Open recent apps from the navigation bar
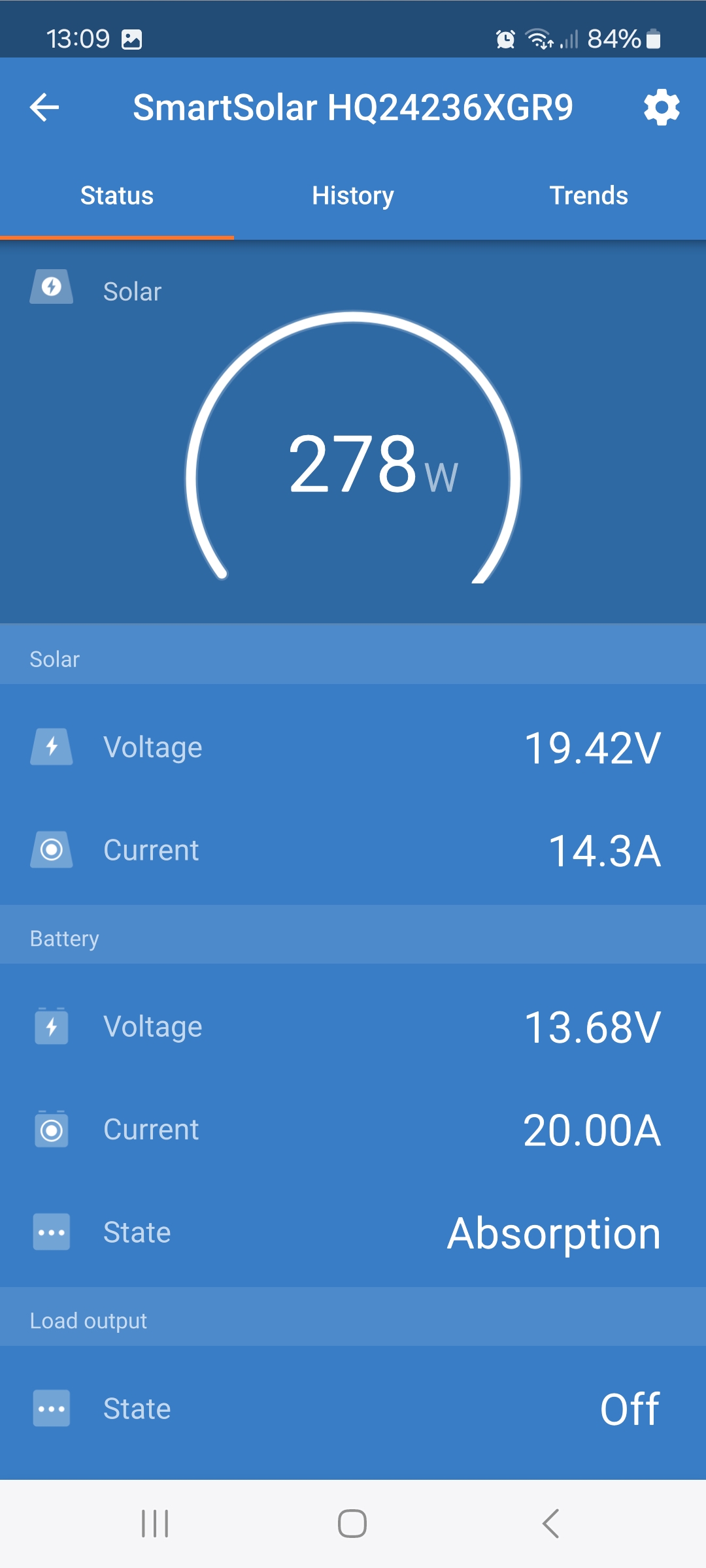This screenshot has width=706, height=1568. click(x=155, y=1524)
